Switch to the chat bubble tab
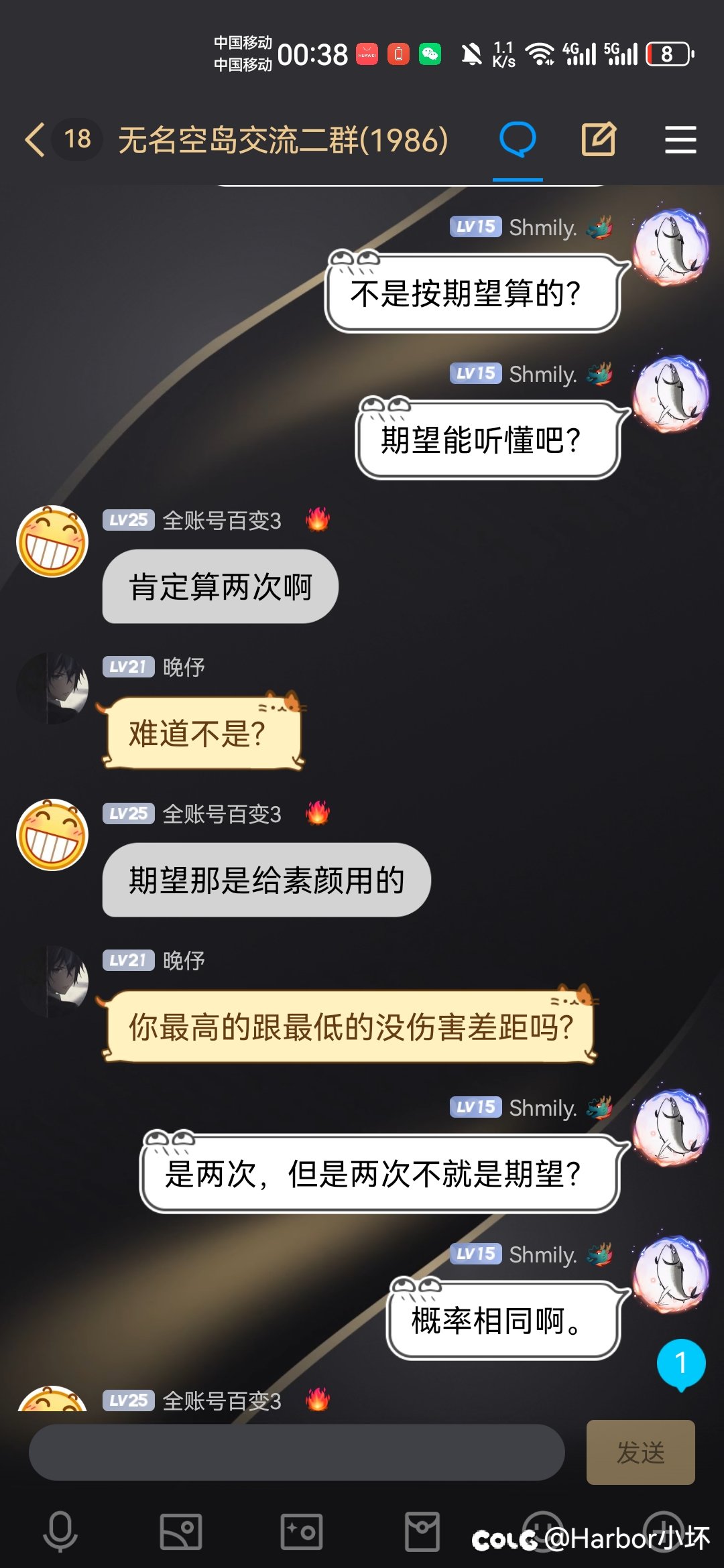This screenshot has width=724, height=1568. 518,139
